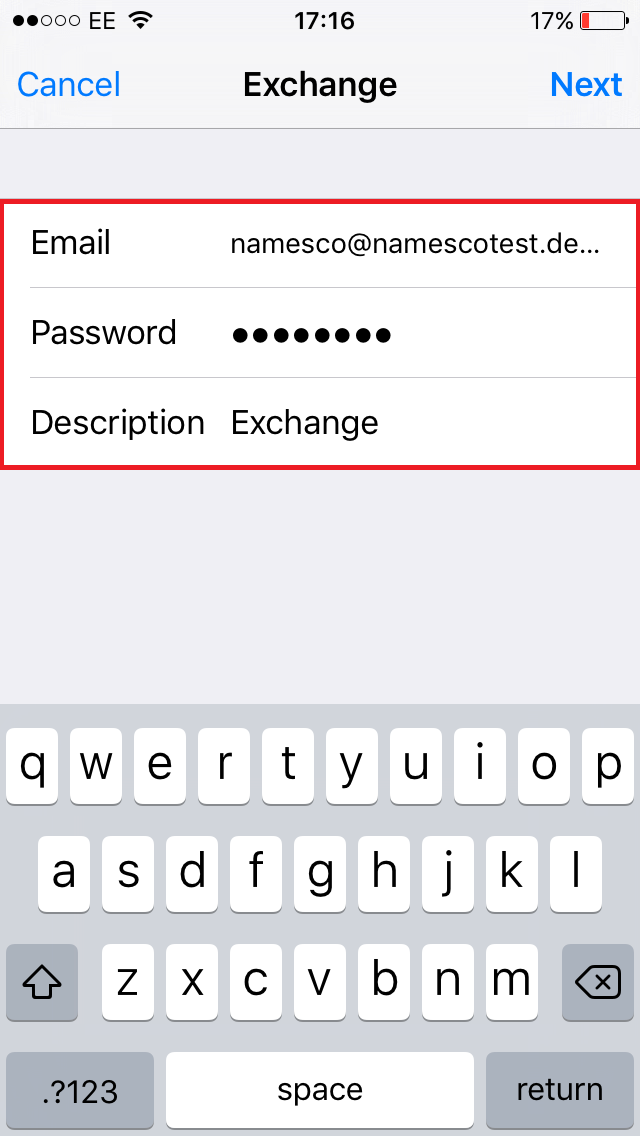Edit the Email address field

(320, 243)
